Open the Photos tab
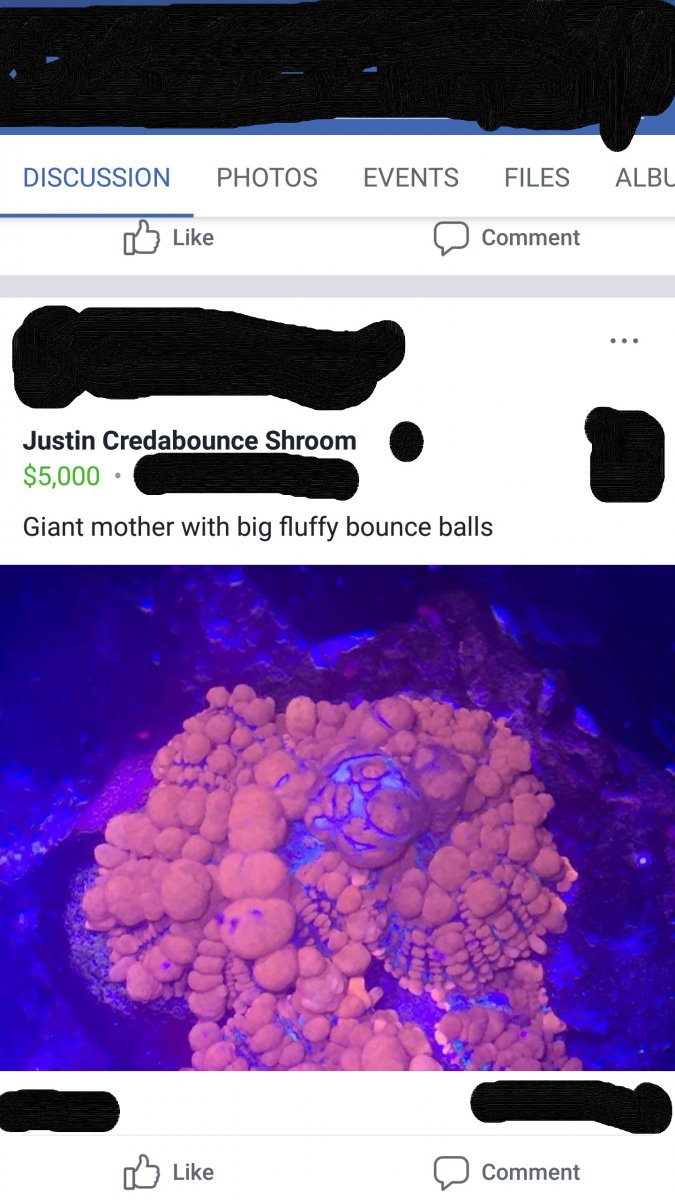The height and width of the screenshot is (1200, 675). pos(267,178)
